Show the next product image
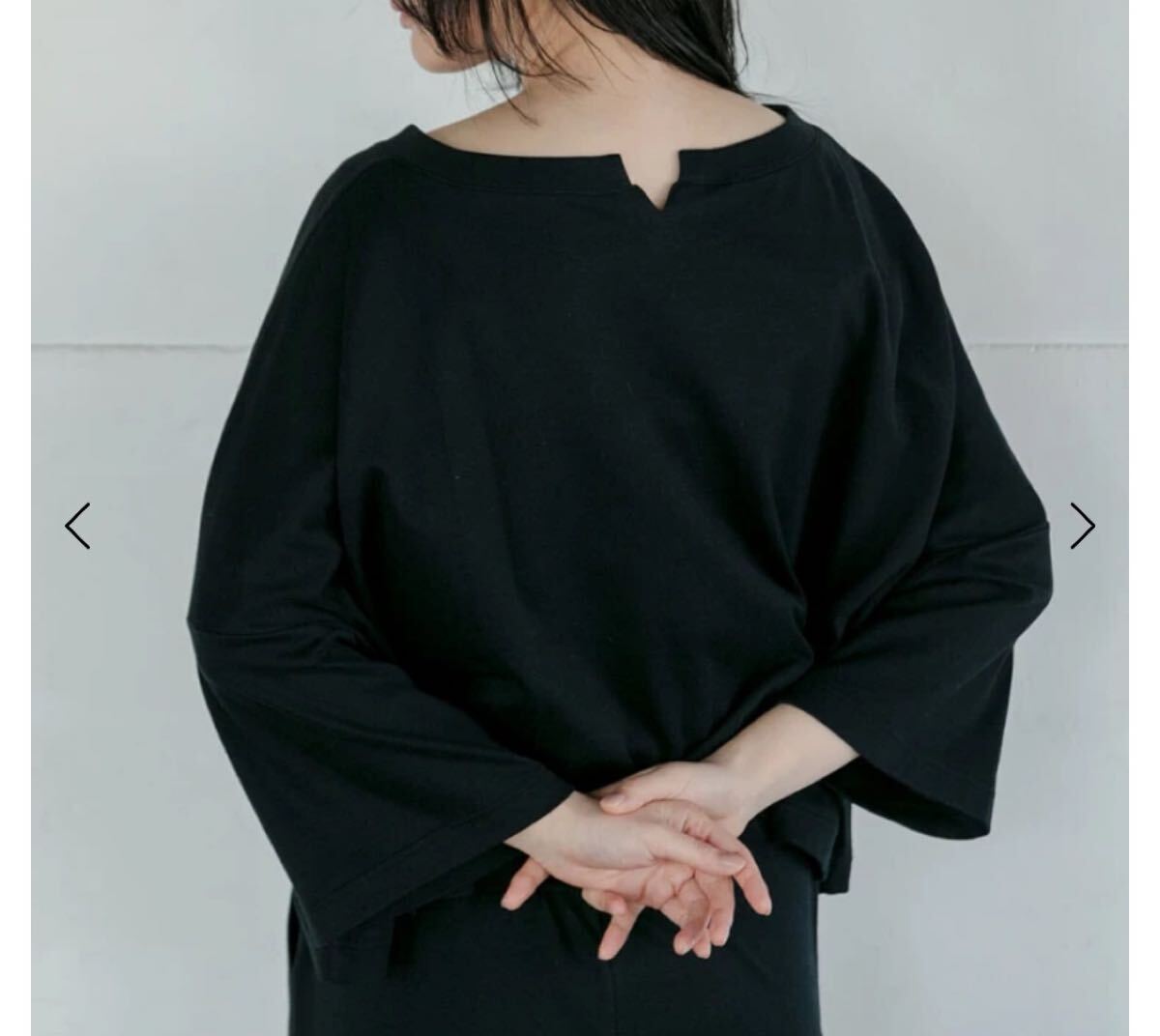This screenshot has height=1036, width=1160. click(x=1082, y=526)
